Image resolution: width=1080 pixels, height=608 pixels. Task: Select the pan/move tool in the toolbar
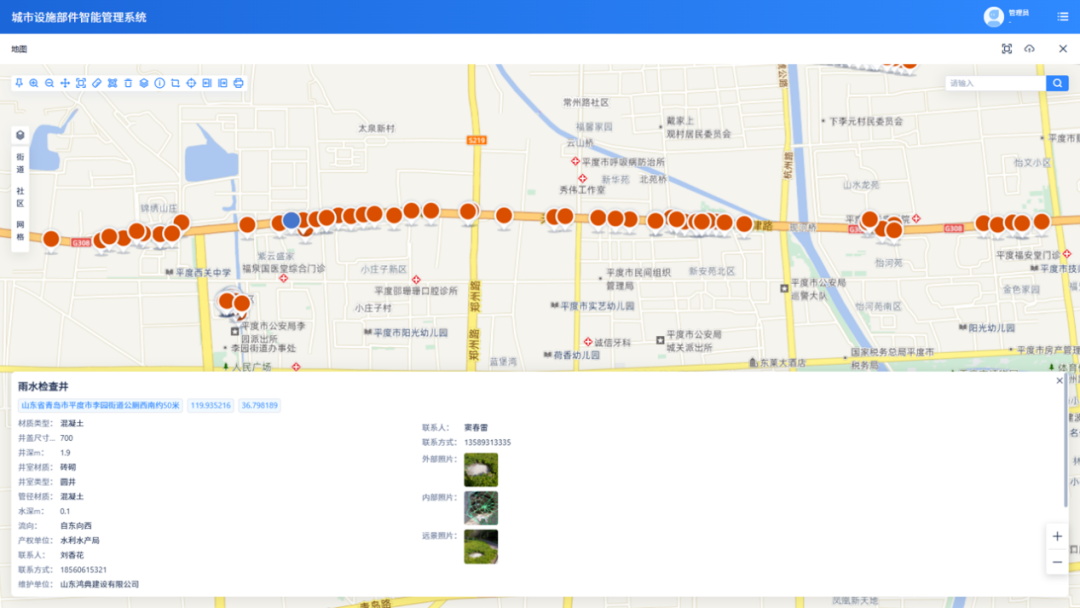[x=65, y=83]
